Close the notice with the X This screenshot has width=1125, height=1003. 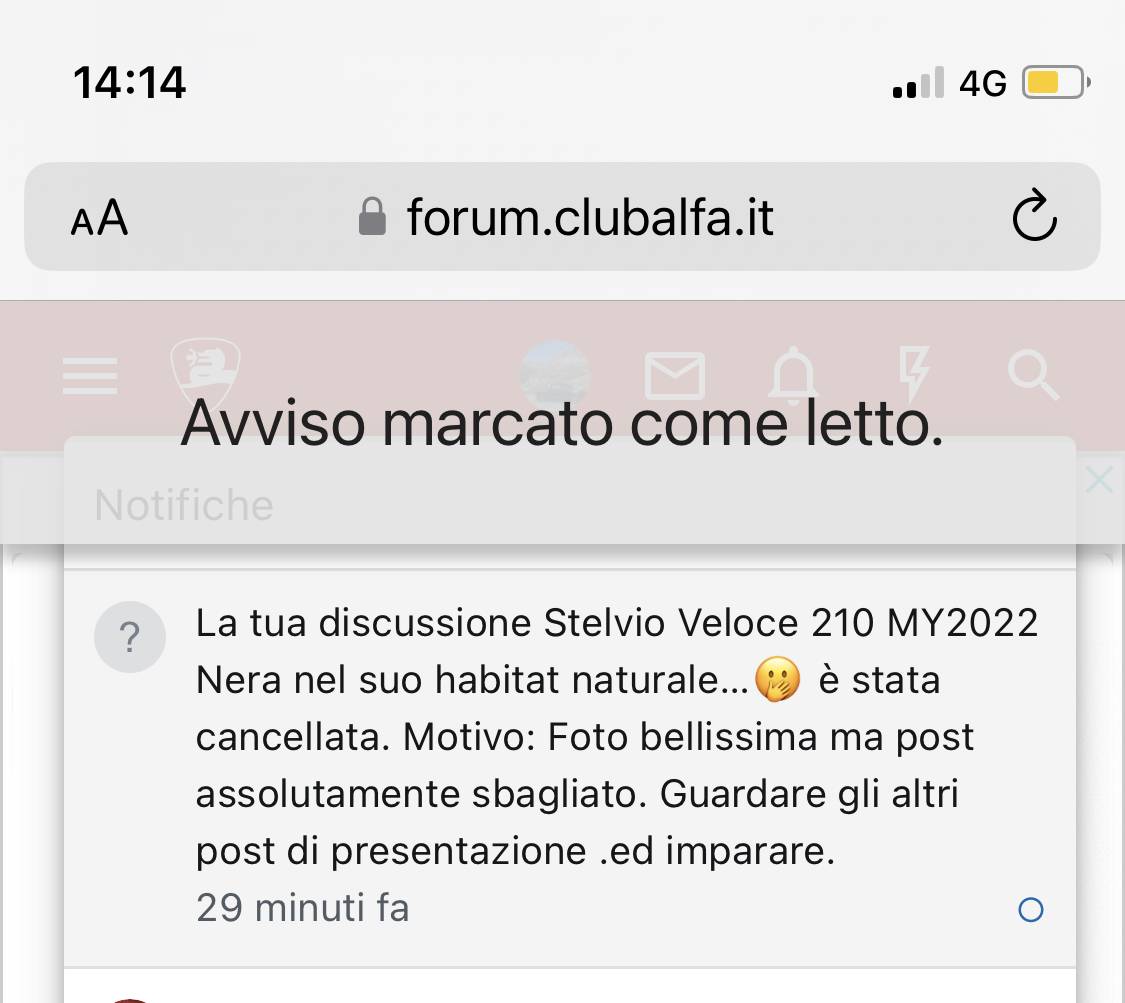(1099, 481)
